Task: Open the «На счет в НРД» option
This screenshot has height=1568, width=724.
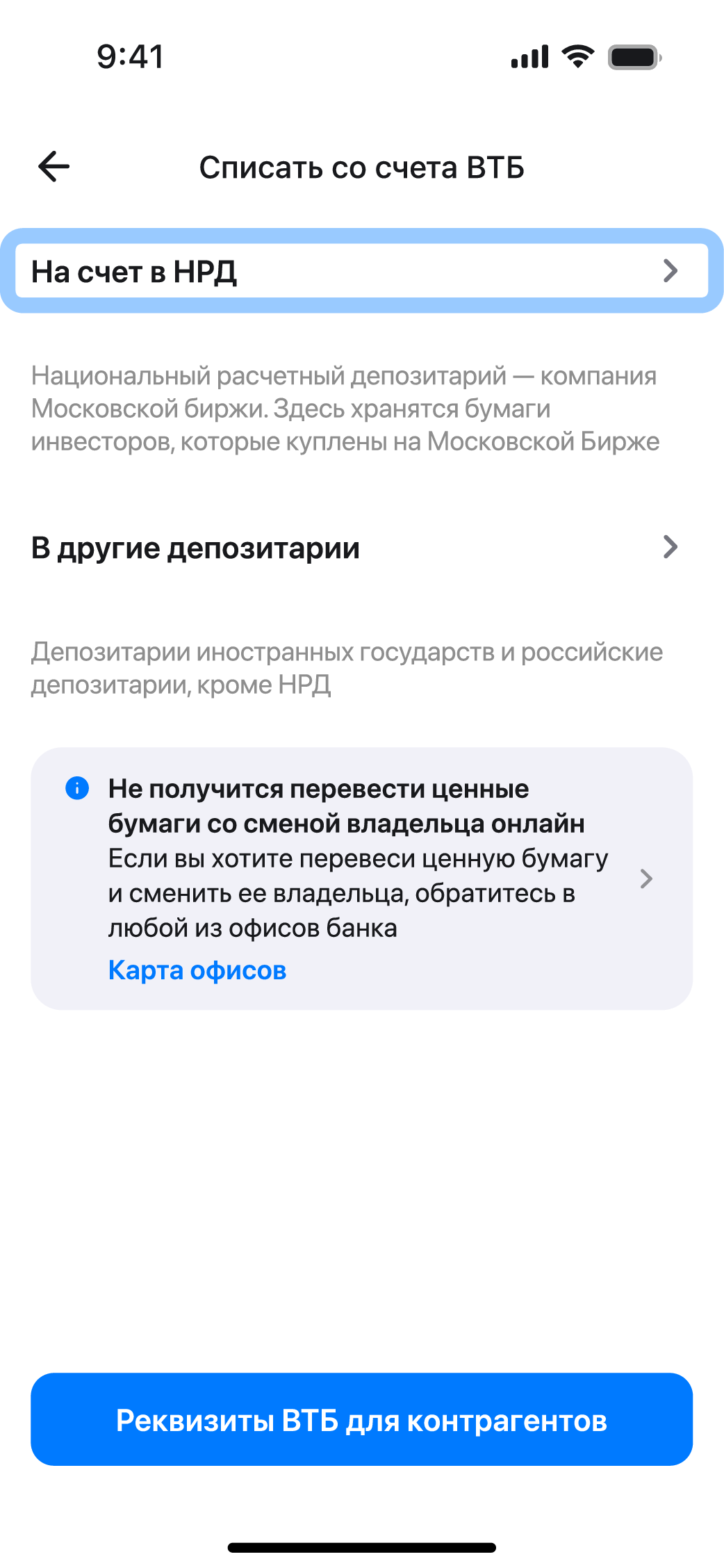Action: (361, 271)
